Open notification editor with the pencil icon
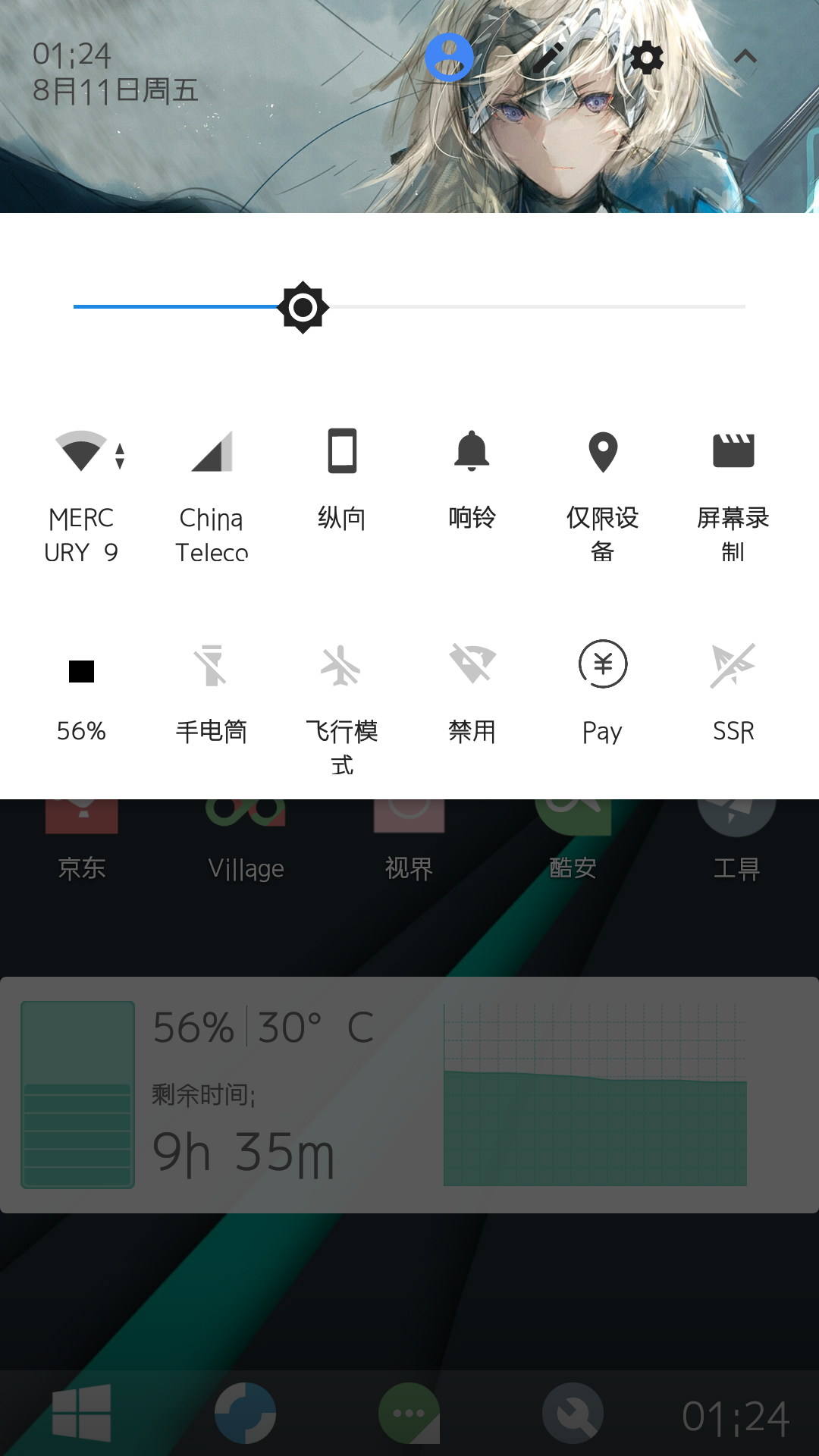The width and height of the screenshot is (819, 1456). tap(548, 57)
